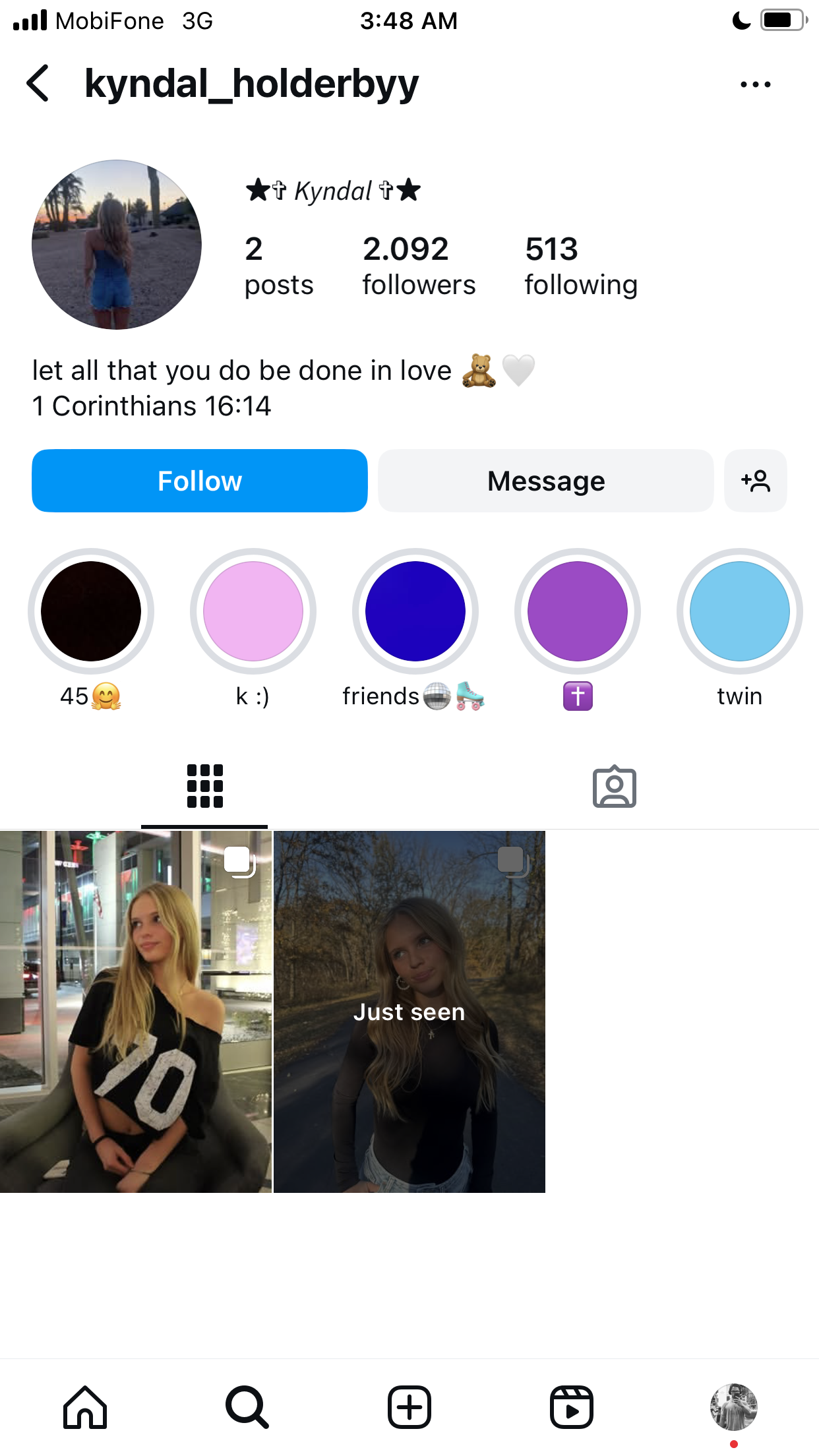Follow kyndal_holderbyy
Viewport: 819px width, 1456px height.
coord(200,481)
